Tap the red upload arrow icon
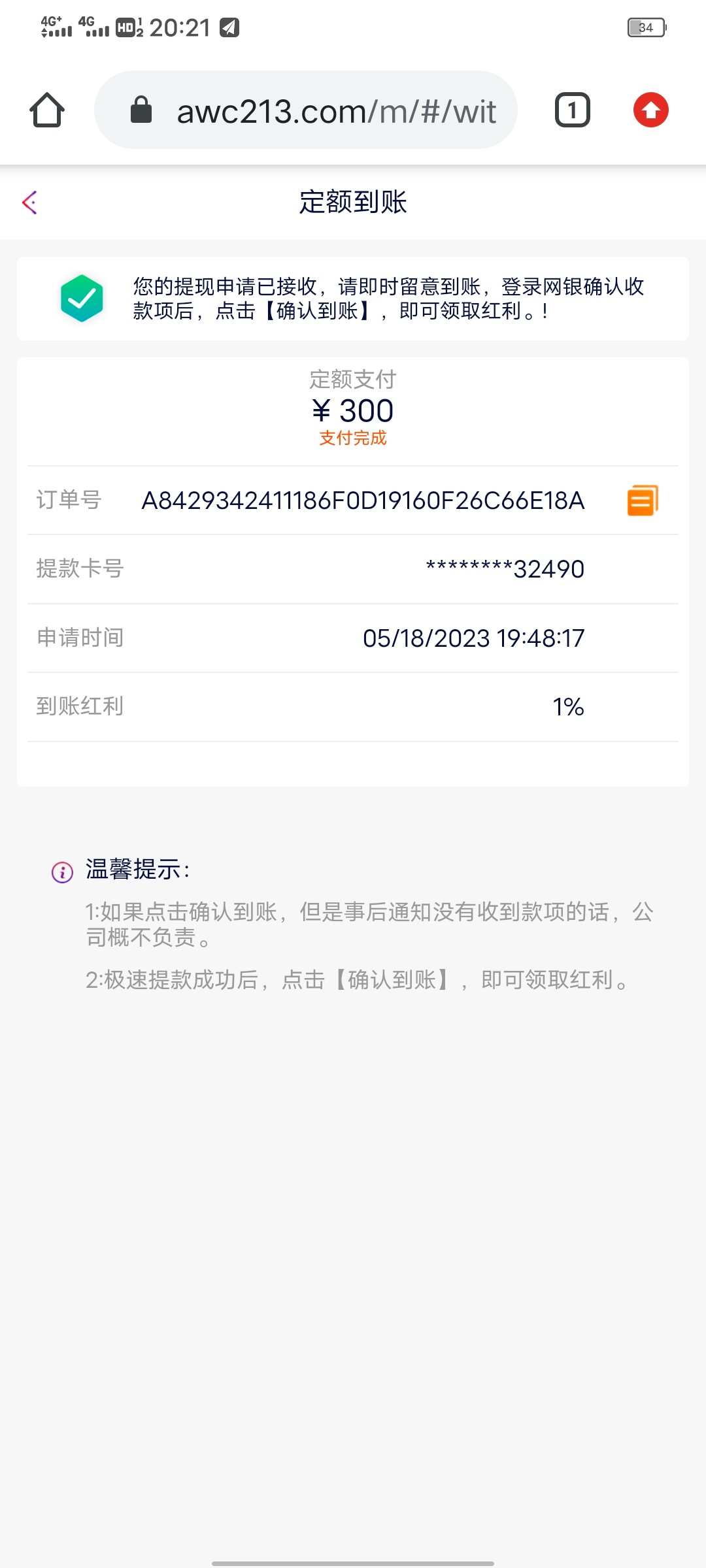 point(650,110)
